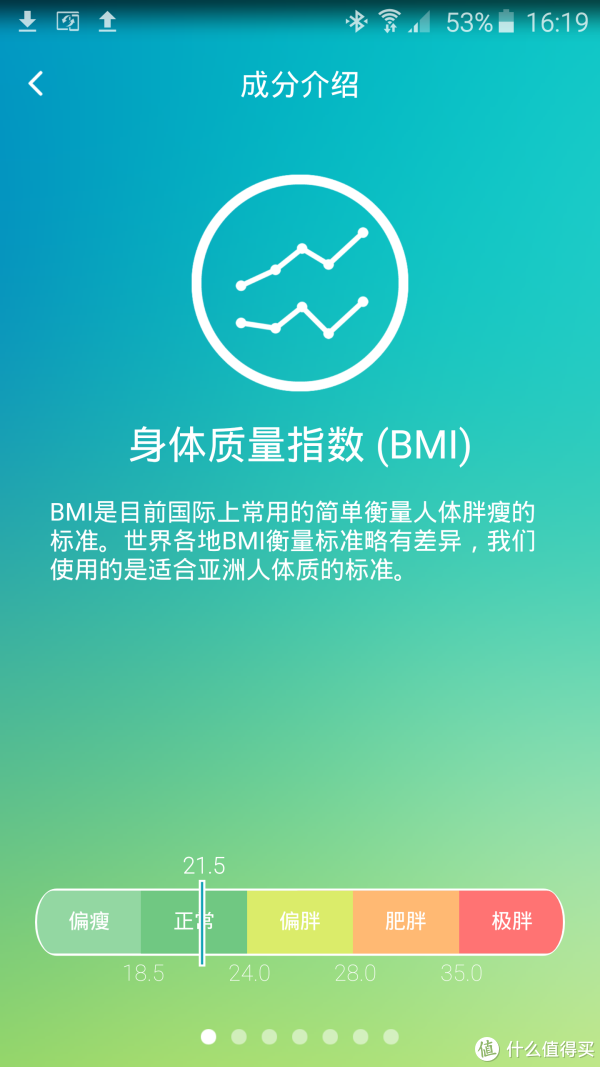Go back from the 成分介绍 page
The width and height of the screenshot is (600, 1067).
click(x=35, y=84)
